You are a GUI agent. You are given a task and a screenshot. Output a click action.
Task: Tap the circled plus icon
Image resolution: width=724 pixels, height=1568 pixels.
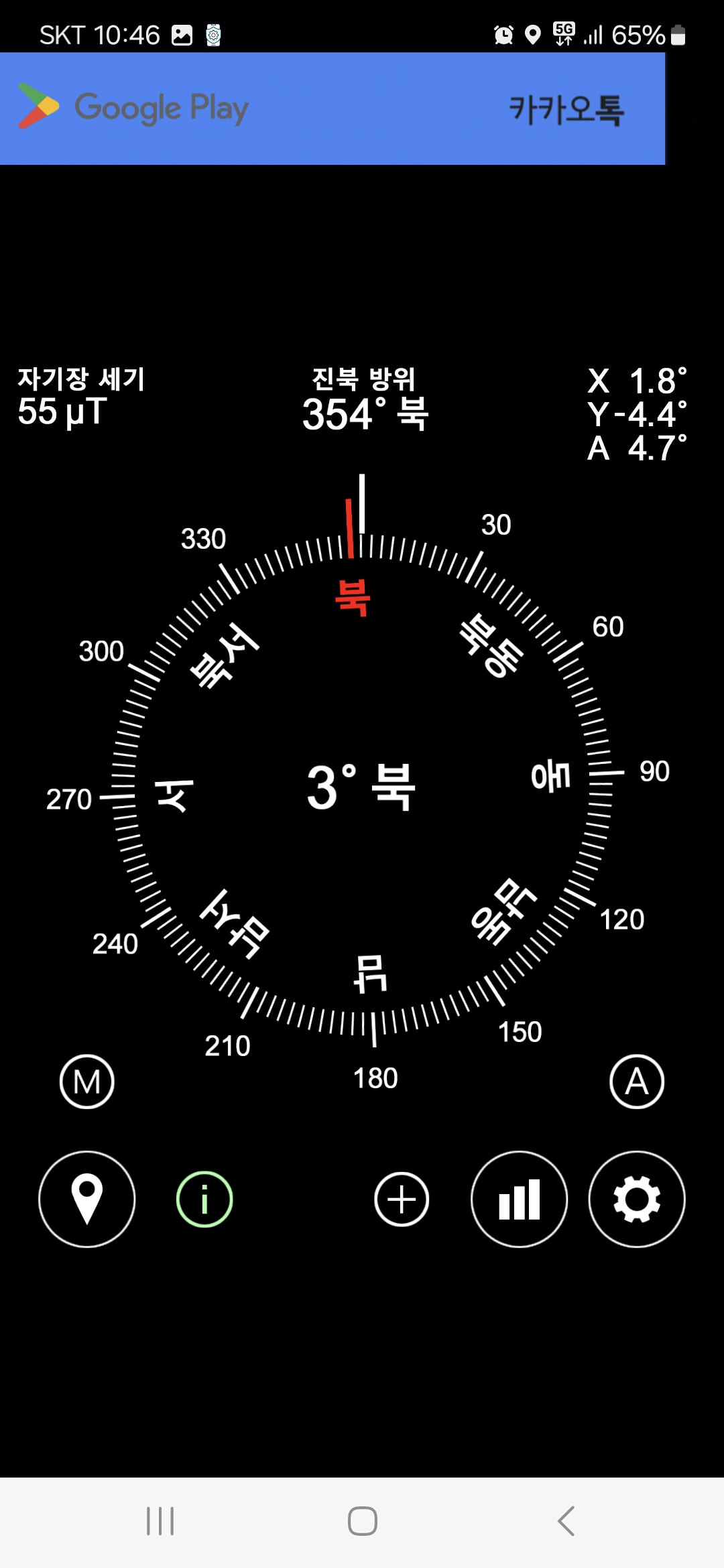(x=402, y=1199)
